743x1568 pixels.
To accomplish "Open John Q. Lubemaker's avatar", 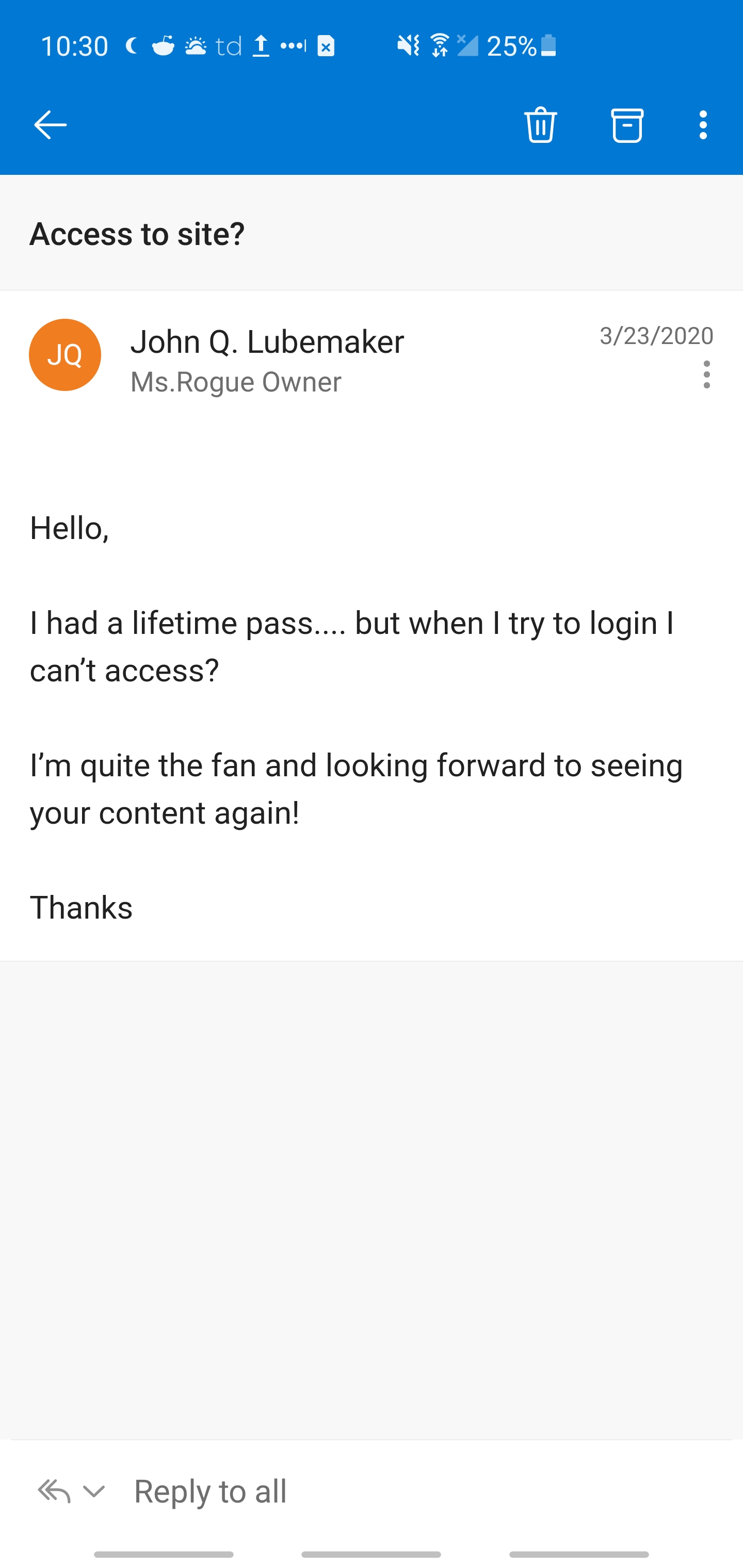I will (x=65, y=355).
